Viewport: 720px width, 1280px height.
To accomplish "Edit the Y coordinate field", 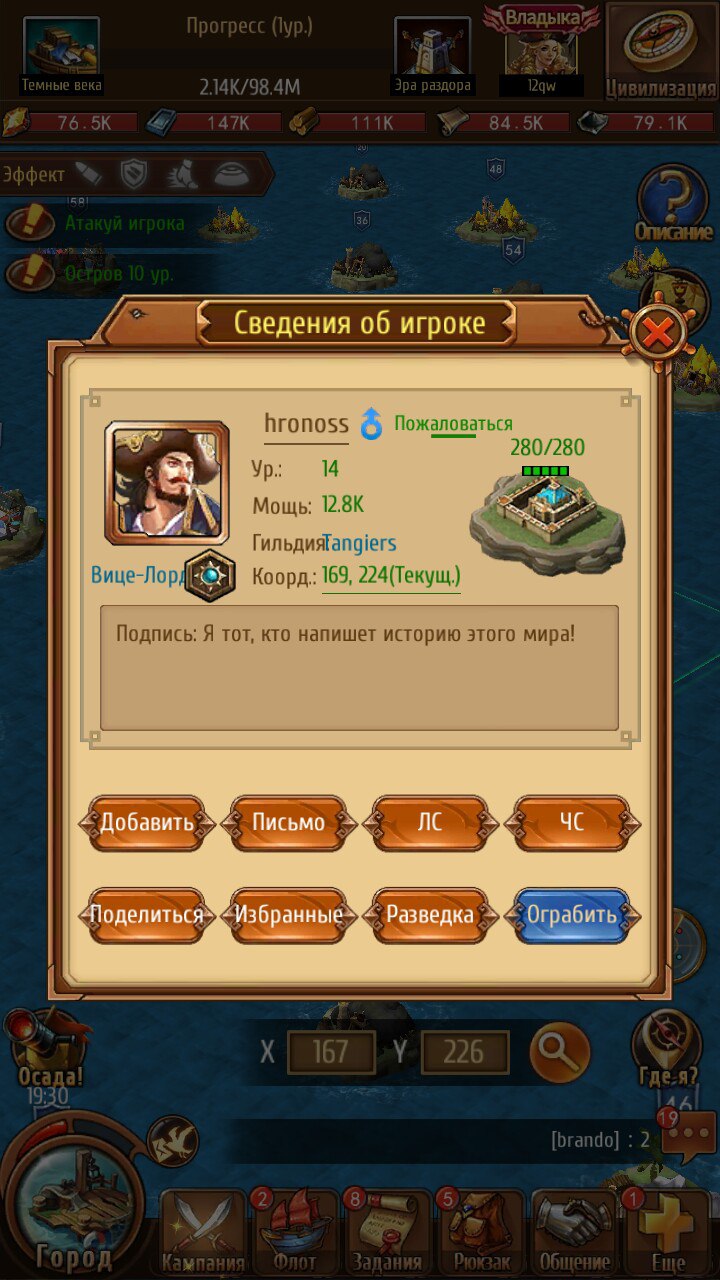I will tap(465, 1052).
